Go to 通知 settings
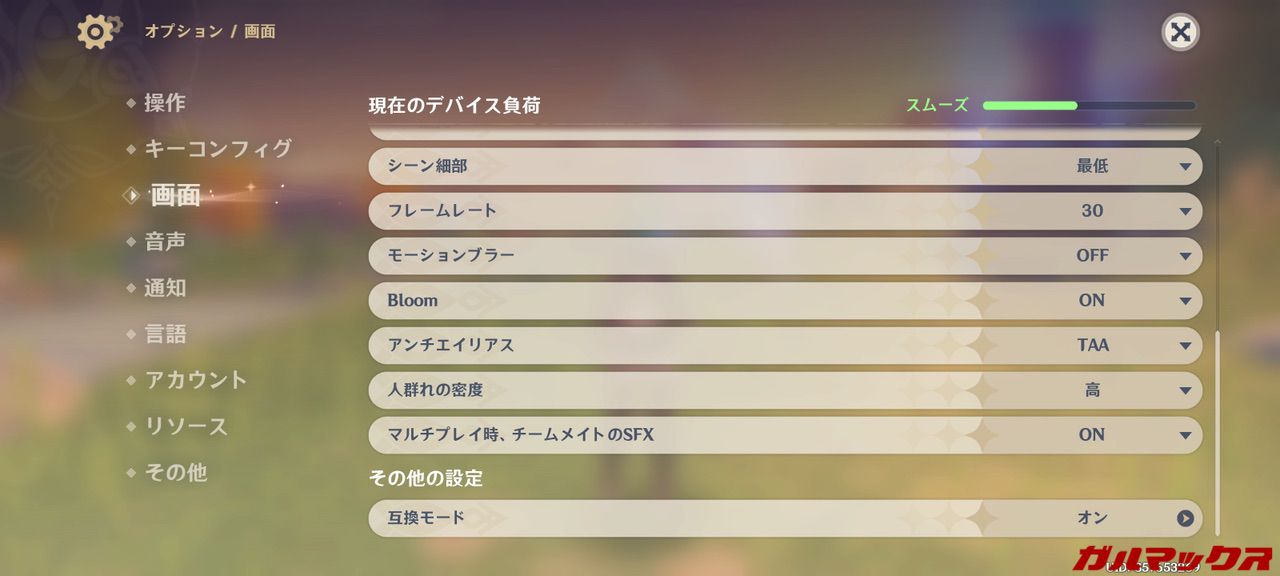Viewport: 1280px width, 576px height. (x=165, y=288)
